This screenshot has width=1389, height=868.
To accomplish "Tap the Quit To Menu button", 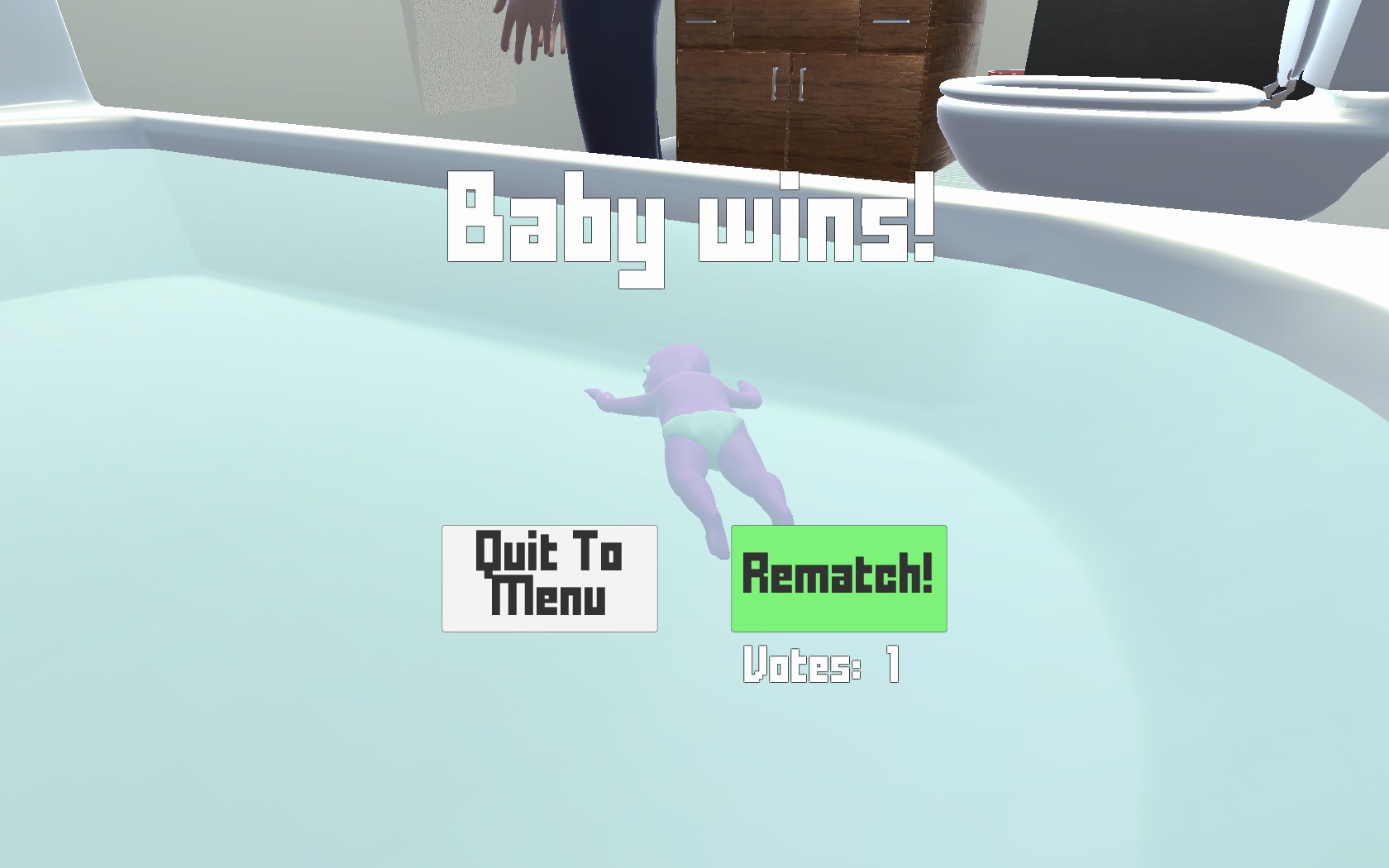I will [549, 579].
